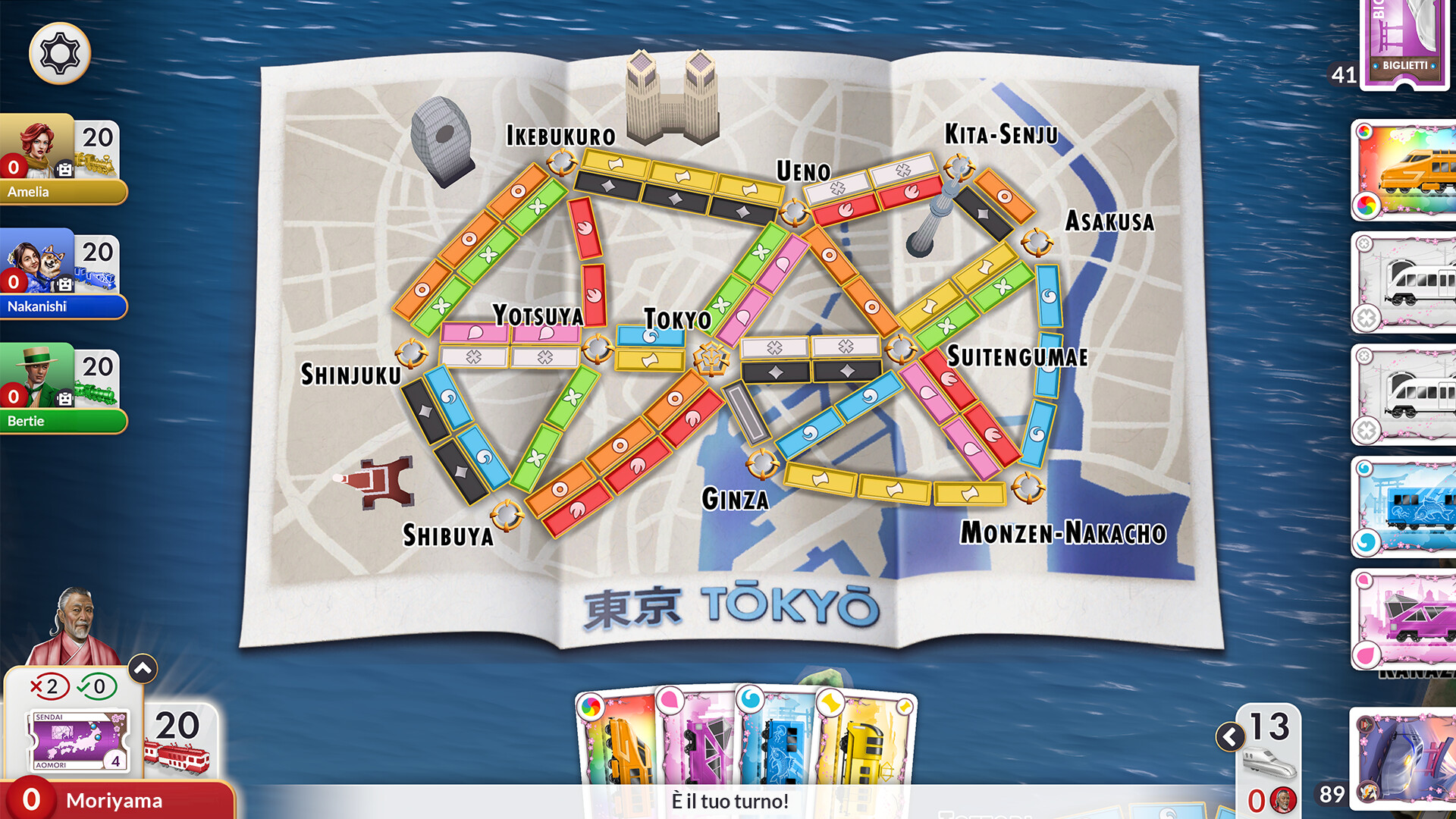Collapse the side panel with the left arrow
Image resolution: width=1456 pixels, height=819 pixels.
click(1229, 736)
